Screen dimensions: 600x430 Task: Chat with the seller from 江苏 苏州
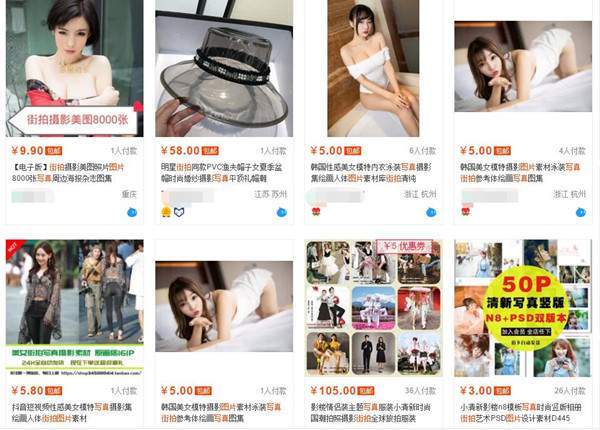[x=282, y=212]
